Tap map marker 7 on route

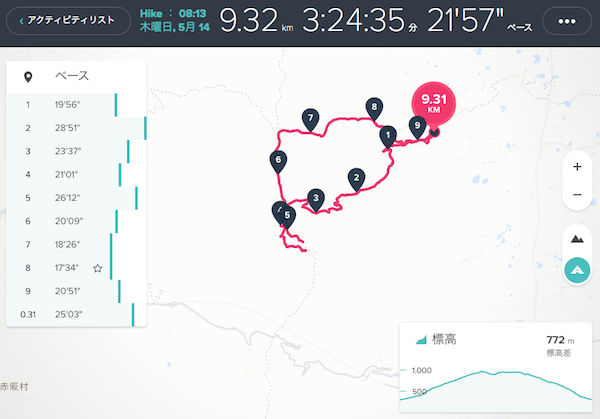311,119
